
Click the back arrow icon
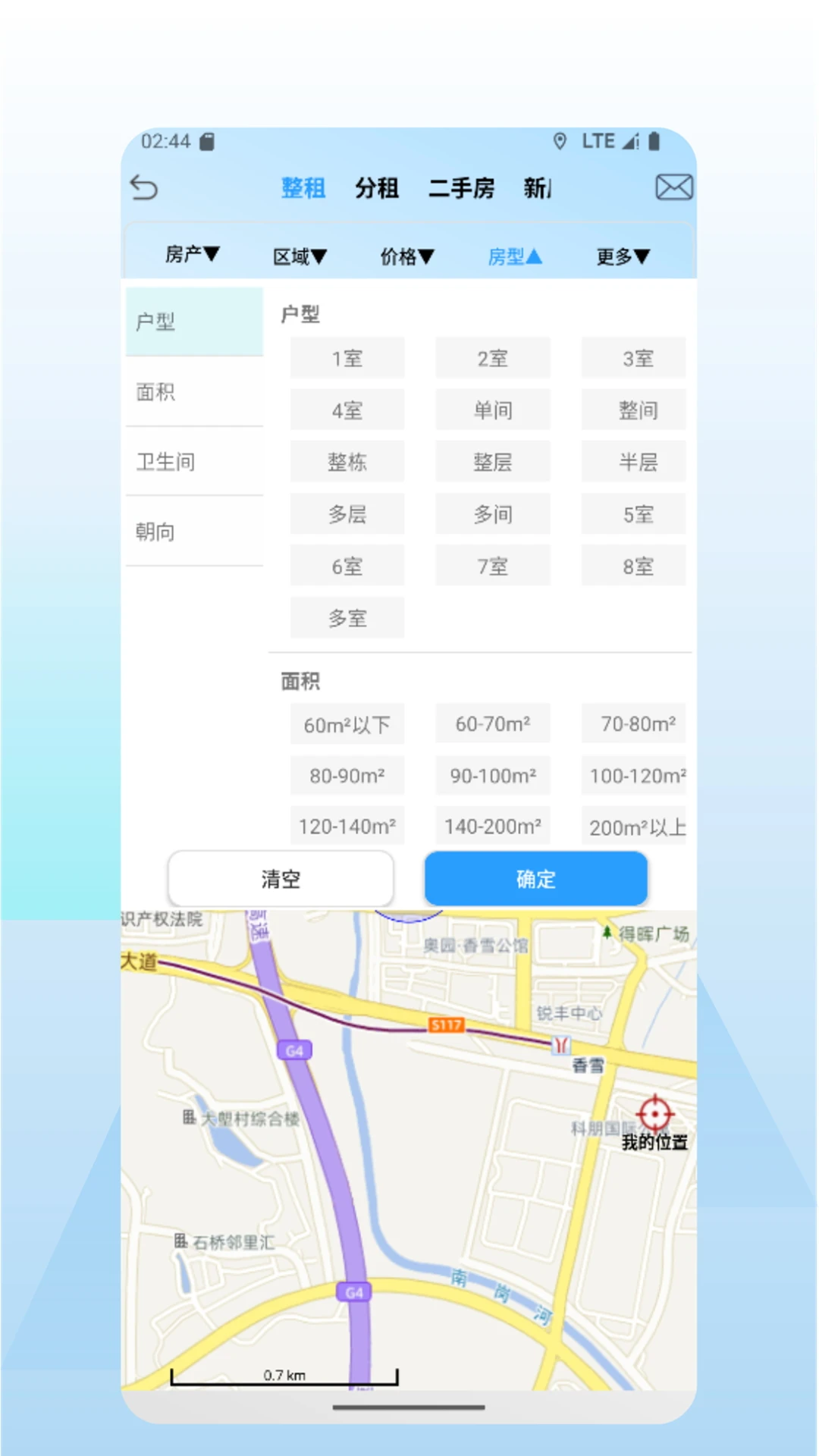pyautogui.click(x=144, y=187)
